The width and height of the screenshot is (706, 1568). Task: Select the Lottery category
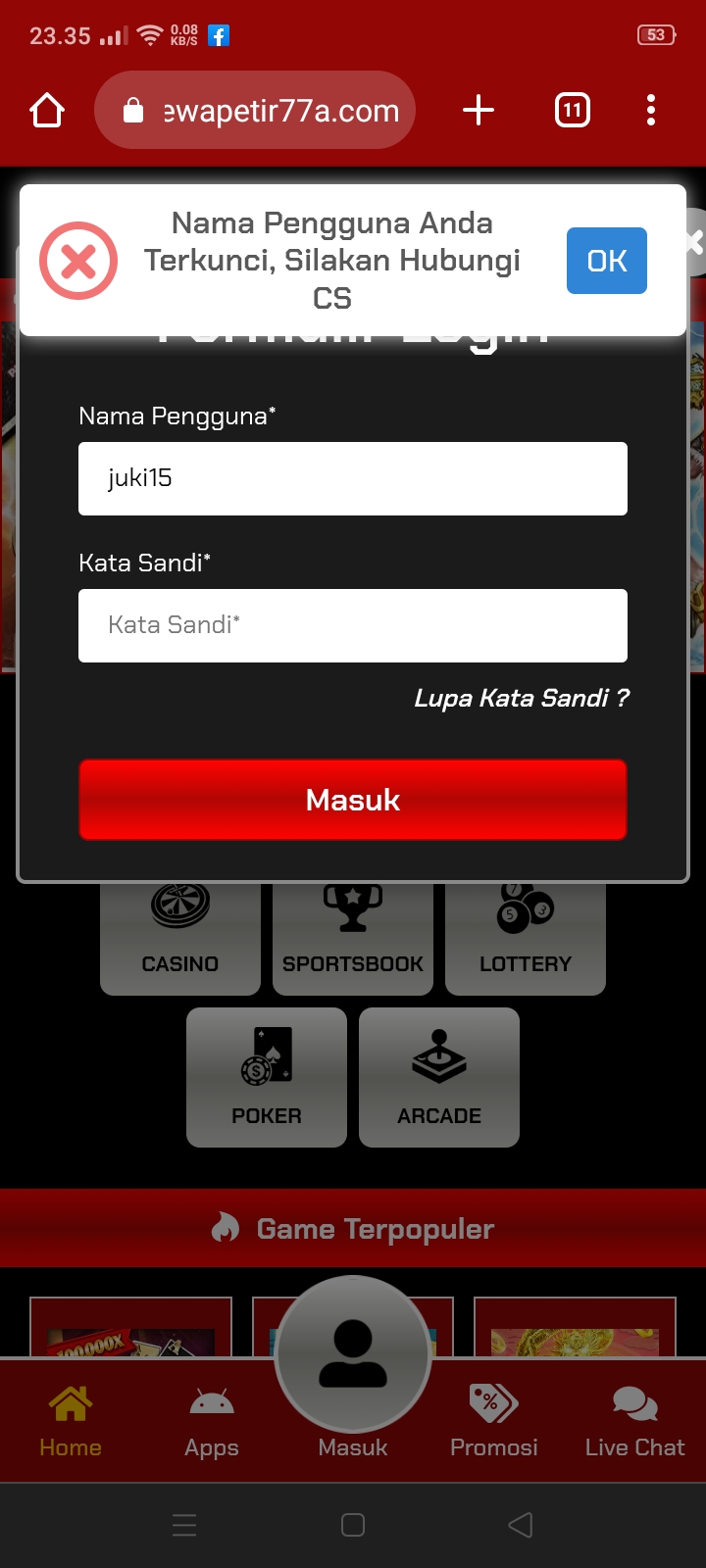click(526, 939)
